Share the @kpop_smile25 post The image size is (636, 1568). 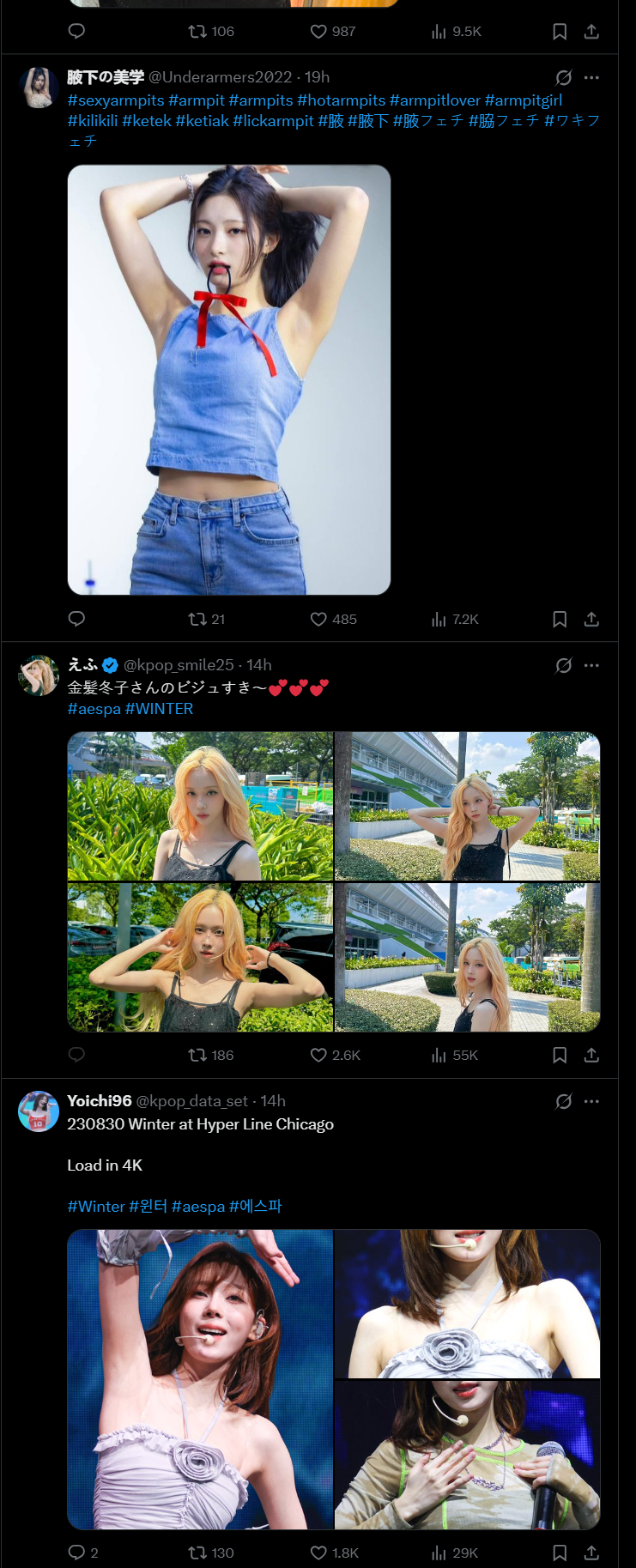point(591,1055)
